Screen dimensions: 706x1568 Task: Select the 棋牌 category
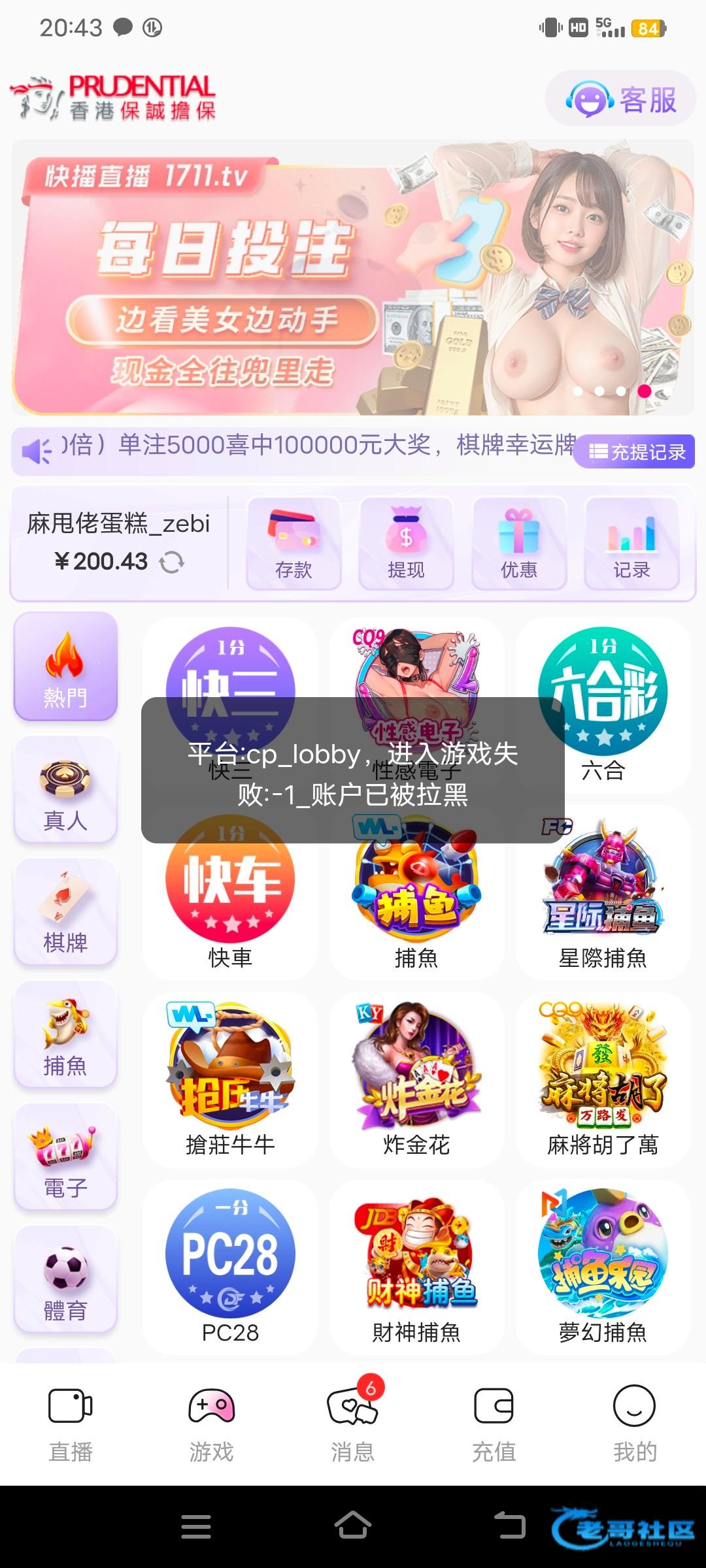[x=65, y=911]
